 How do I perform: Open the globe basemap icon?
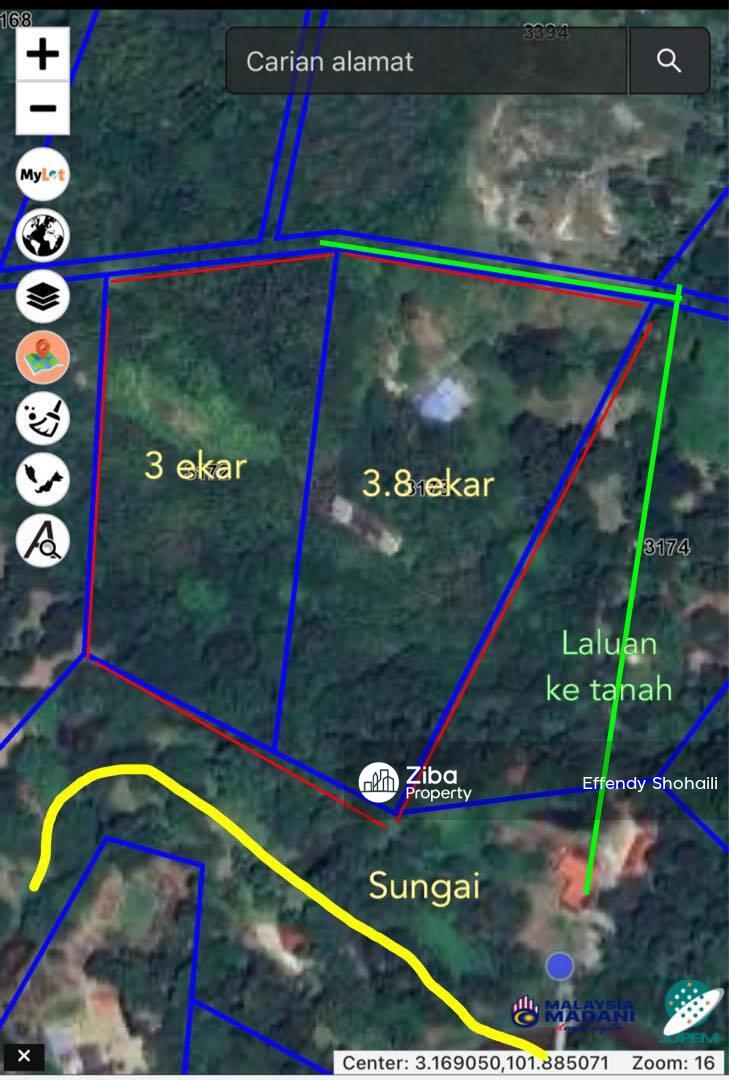(x=43, y=236)
